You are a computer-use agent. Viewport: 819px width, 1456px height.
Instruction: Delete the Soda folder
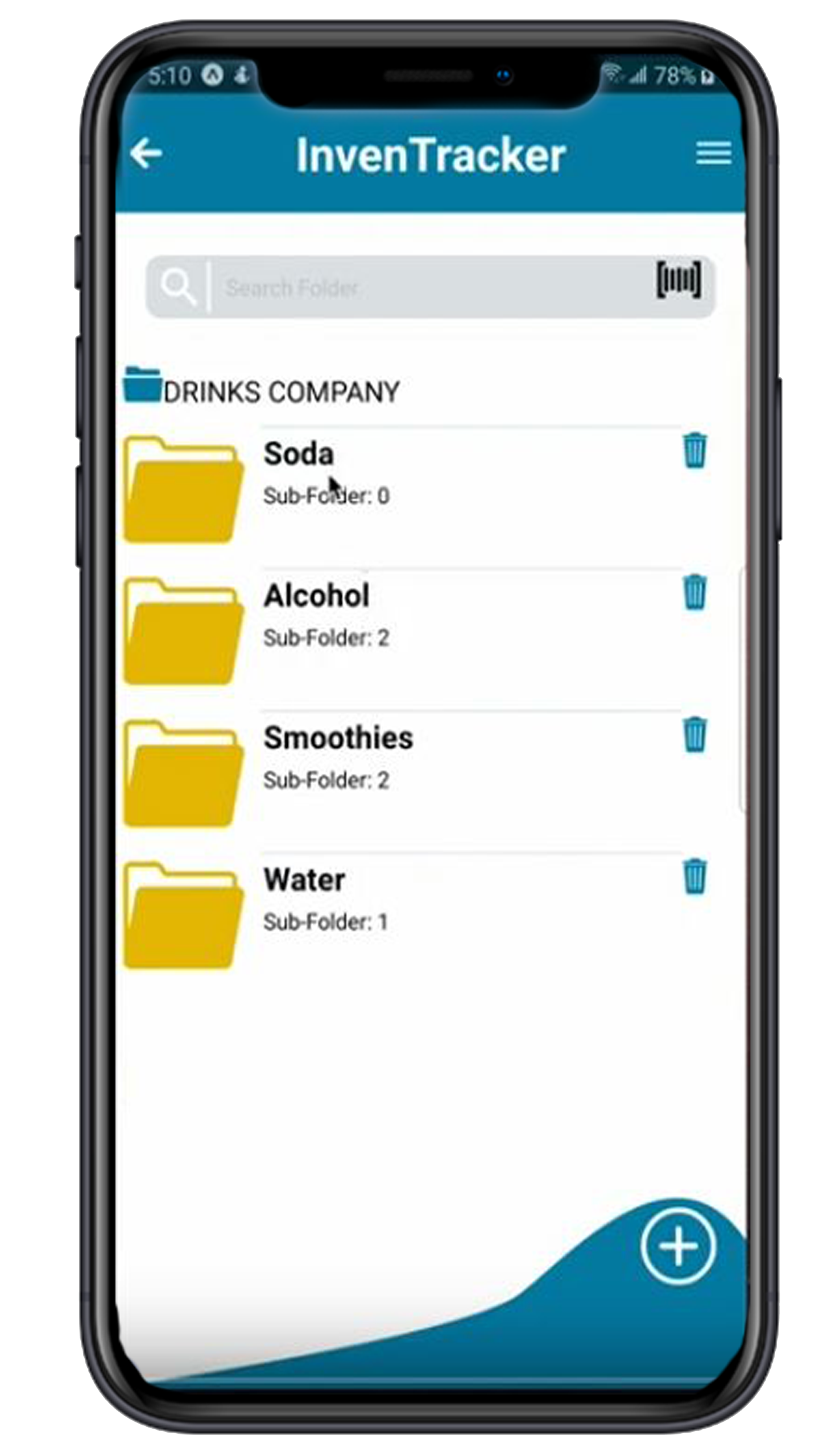tap(694, 450)
